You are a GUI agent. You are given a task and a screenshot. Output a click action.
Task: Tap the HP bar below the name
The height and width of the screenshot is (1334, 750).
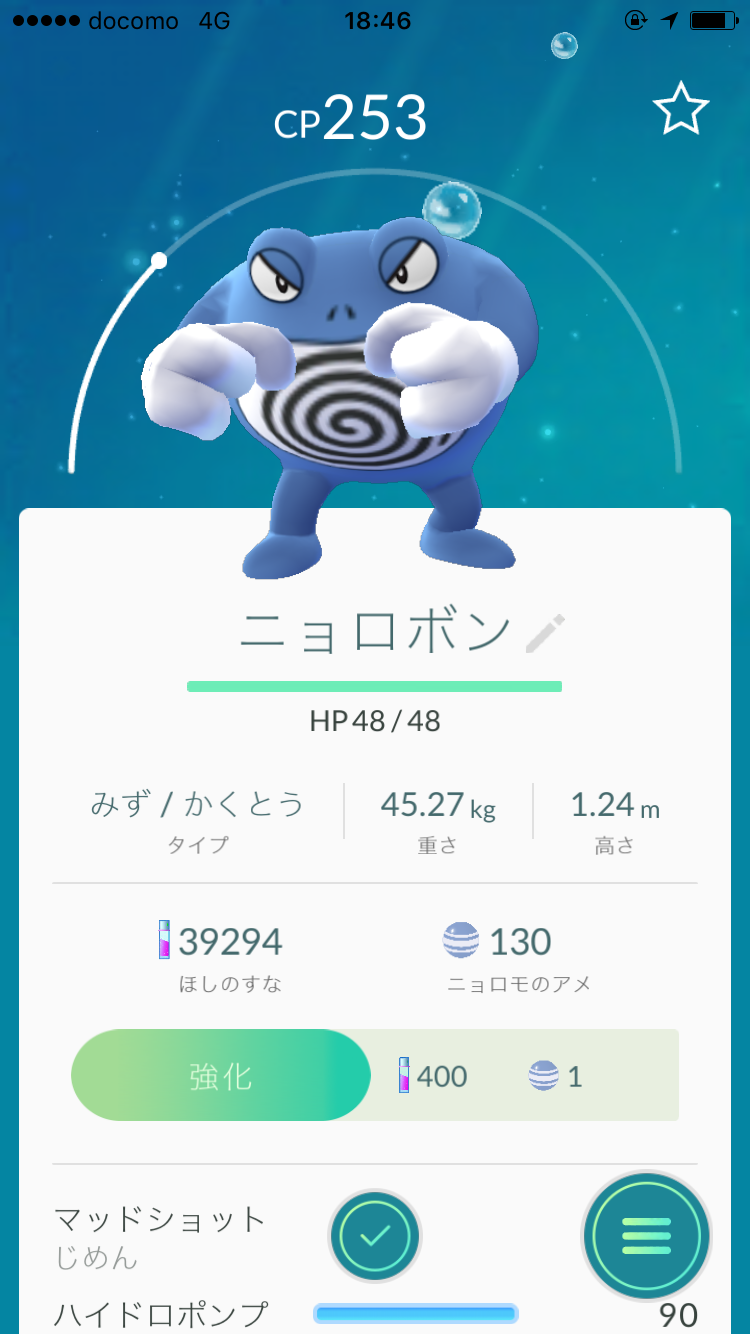[374, 687]
